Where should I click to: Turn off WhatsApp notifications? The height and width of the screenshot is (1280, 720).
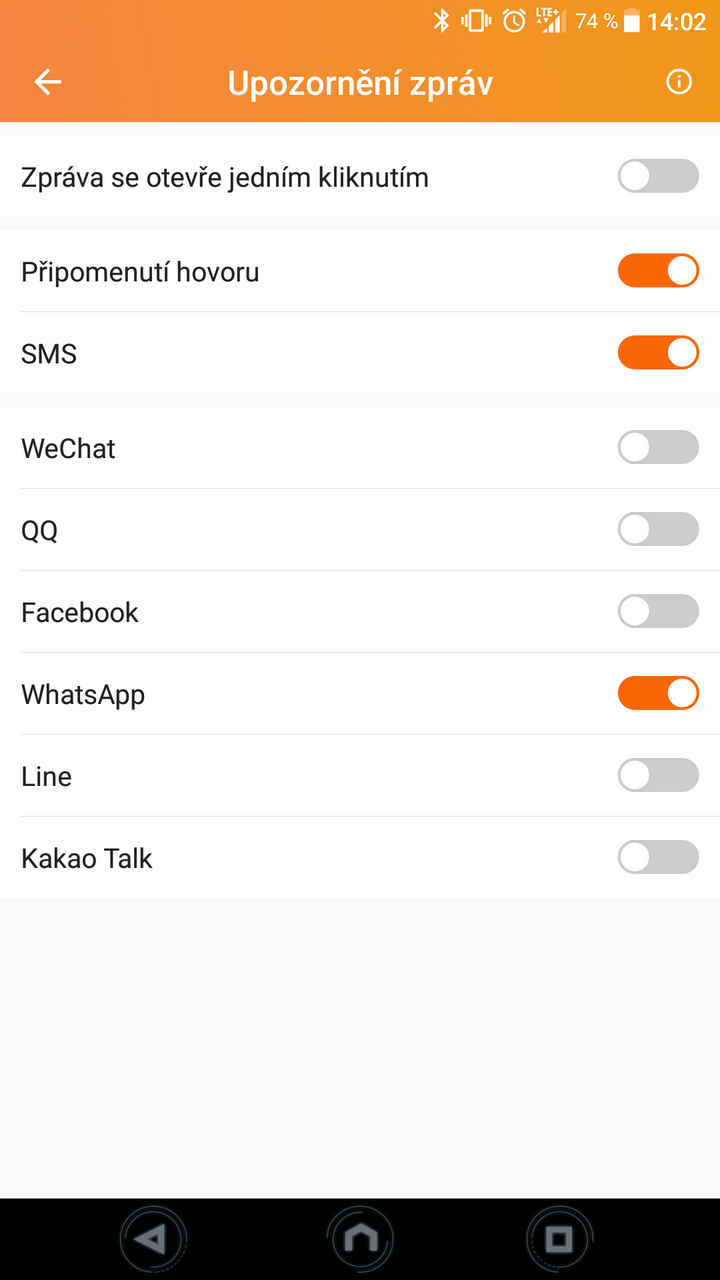click(658, 693)
